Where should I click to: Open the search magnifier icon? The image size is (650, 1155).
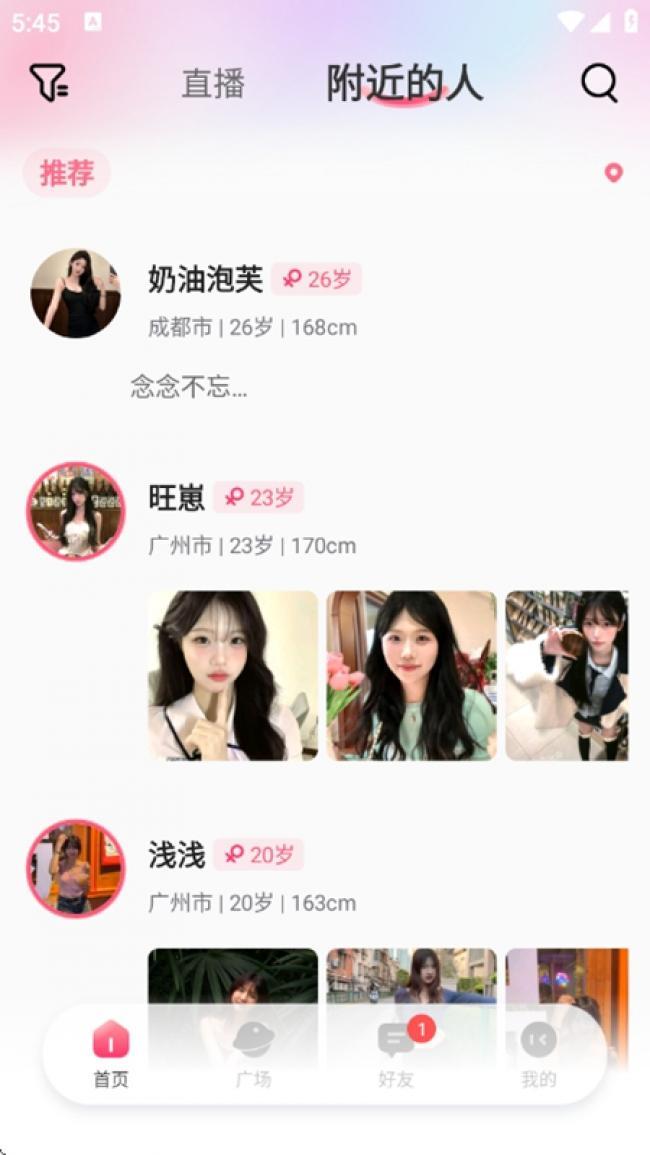pos(599,82)
